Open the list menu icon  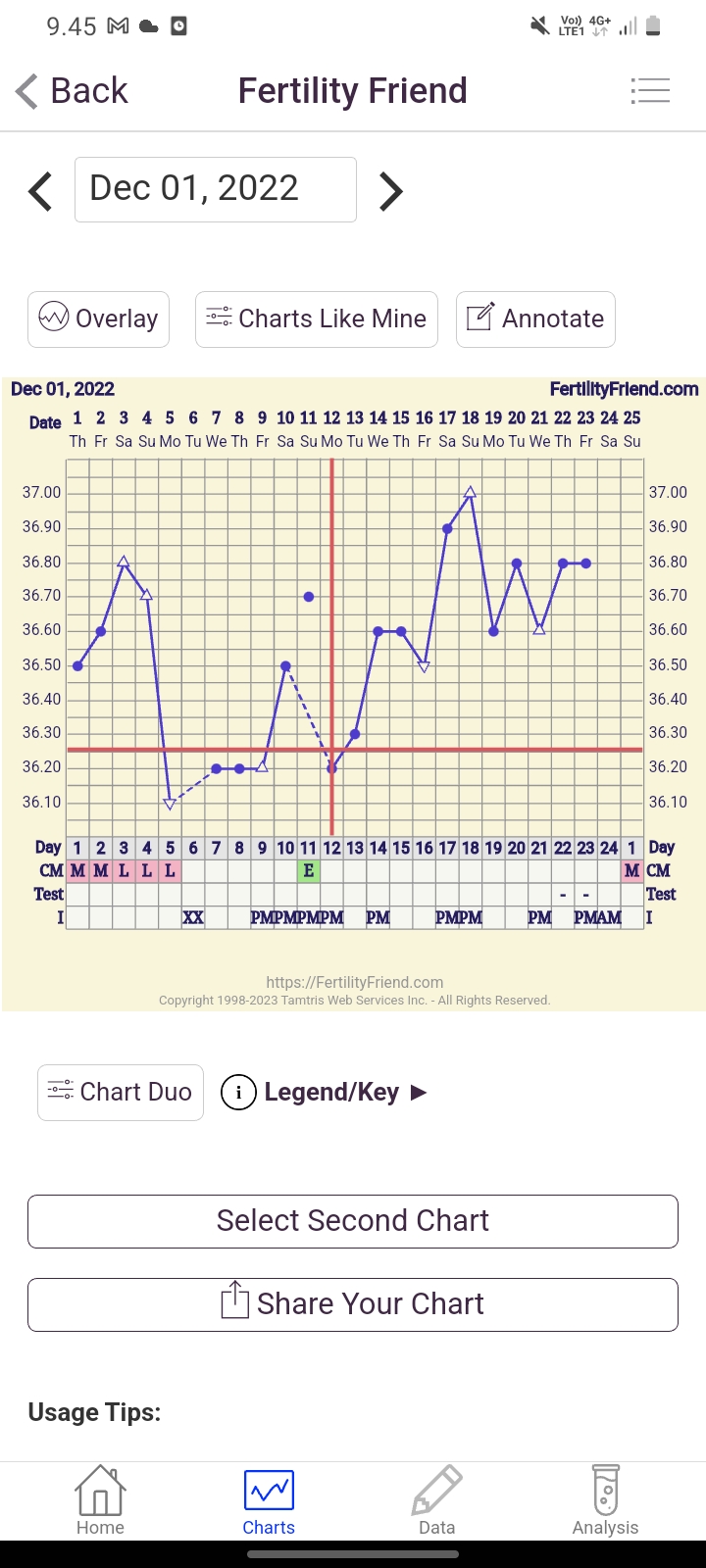(x=650, y=91)
